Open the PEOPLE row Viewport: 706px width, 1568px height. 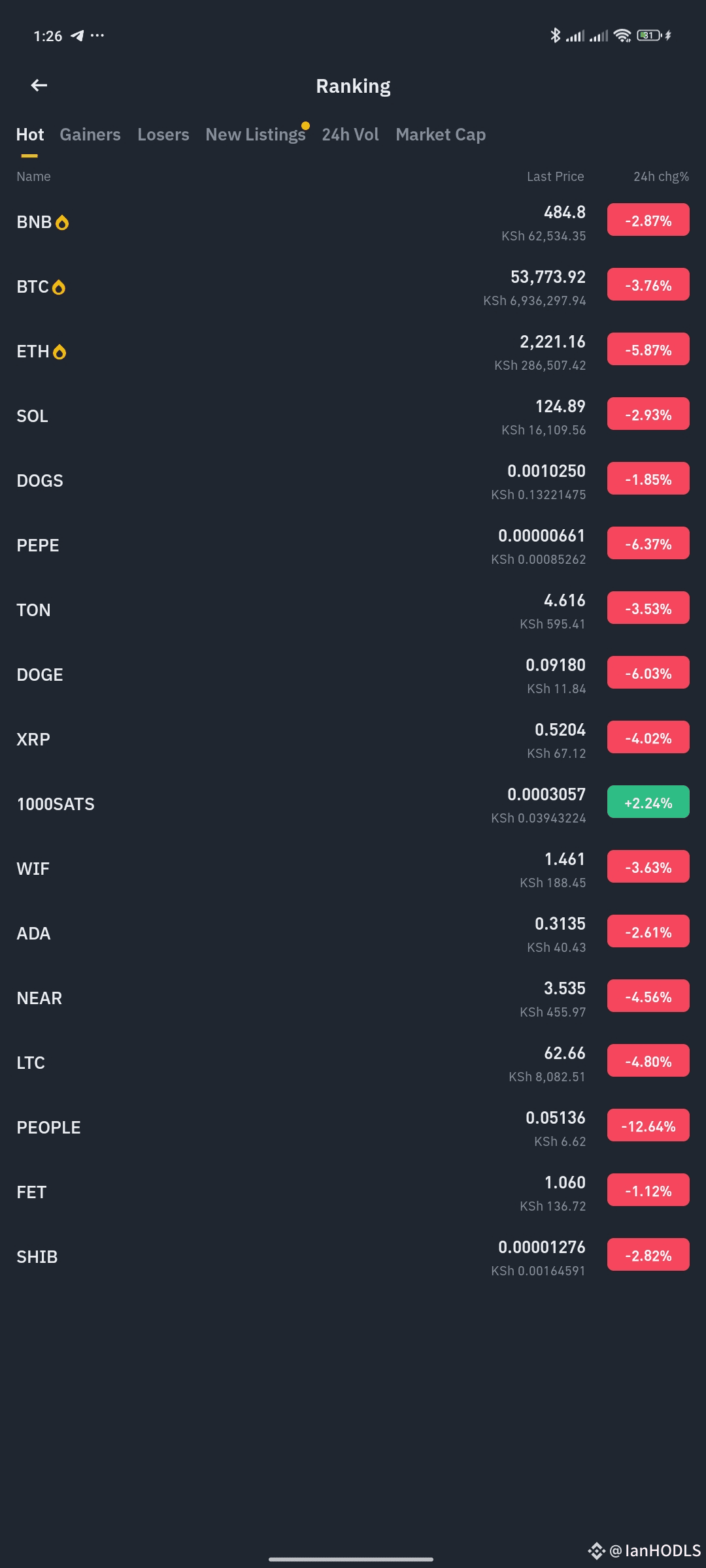click(x=353, y=1128)
